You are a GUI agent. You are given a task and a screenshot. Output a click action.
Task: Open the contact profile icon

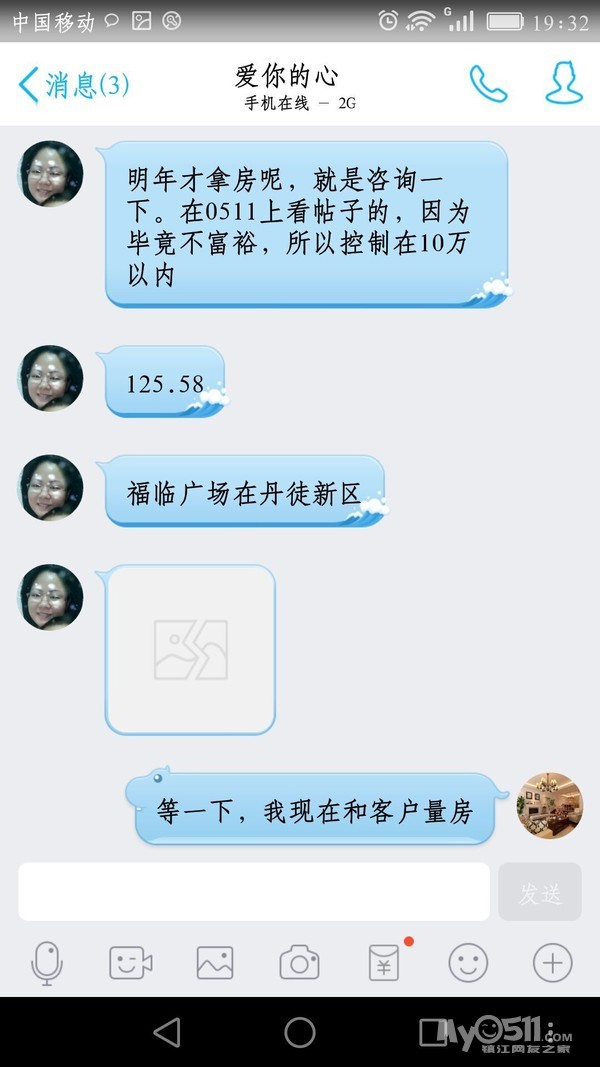click(x=563, y=84)
